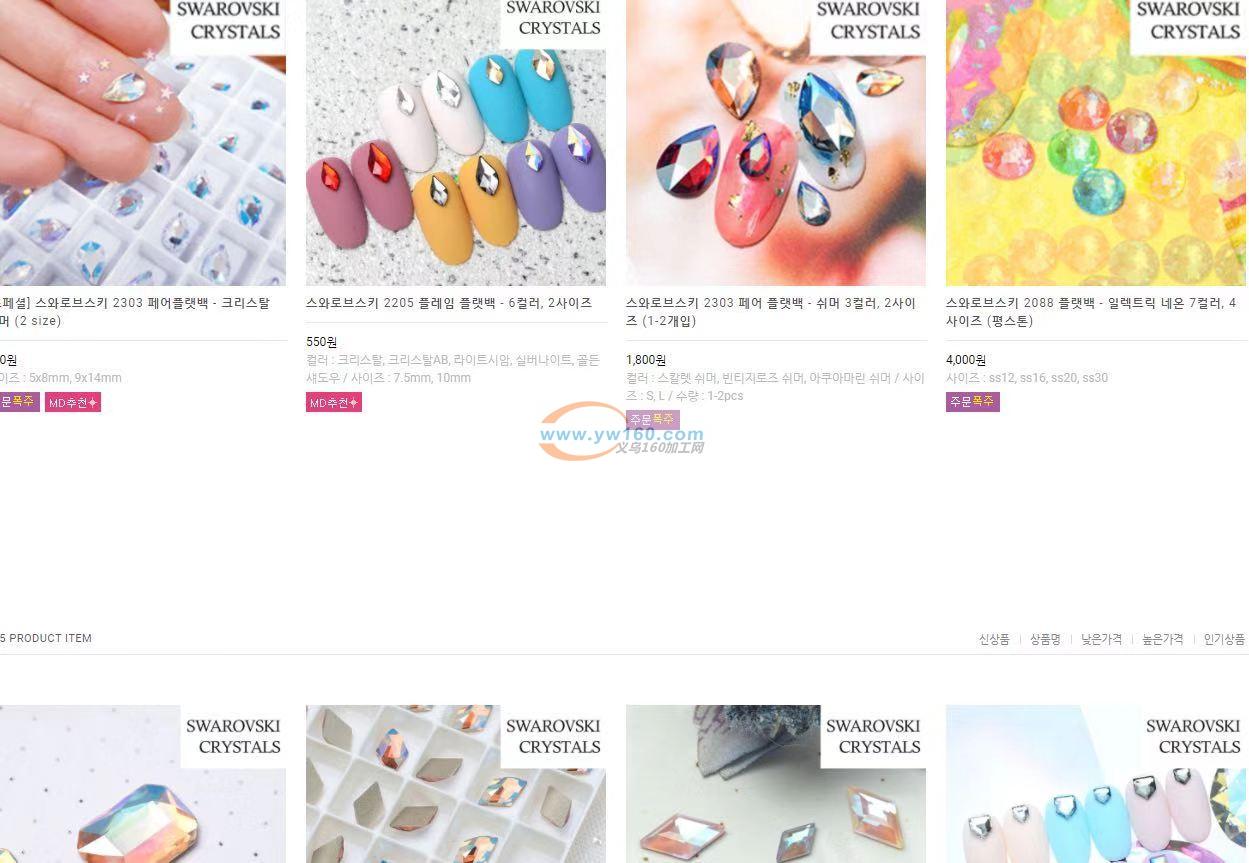1249x863 pixels.
Task: Sort products by 인기상품
Action: (x=1224, y=639)
